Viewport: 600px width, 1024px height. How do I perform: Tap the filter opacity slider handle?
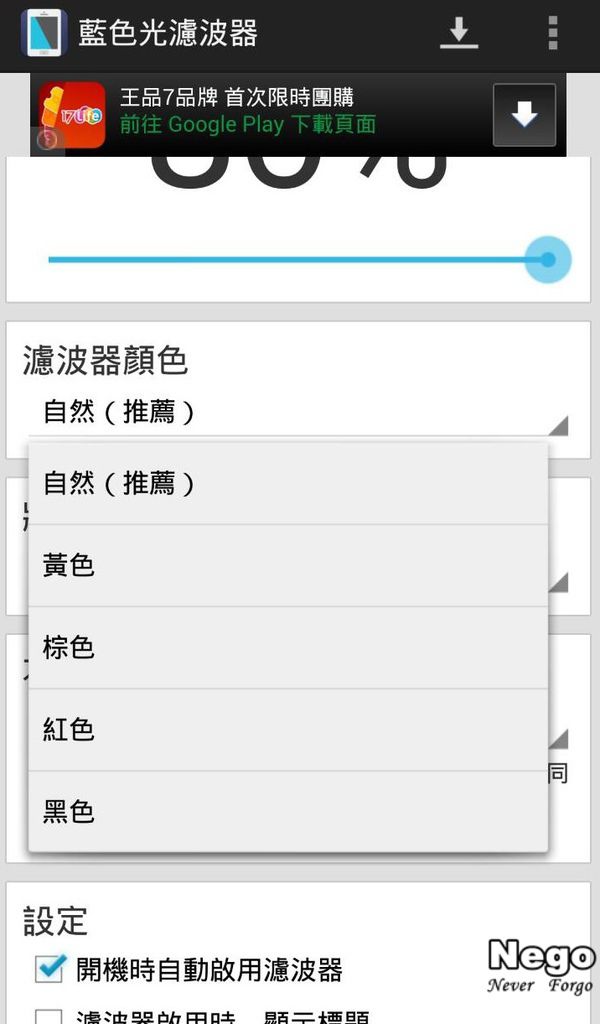point(547,260)
